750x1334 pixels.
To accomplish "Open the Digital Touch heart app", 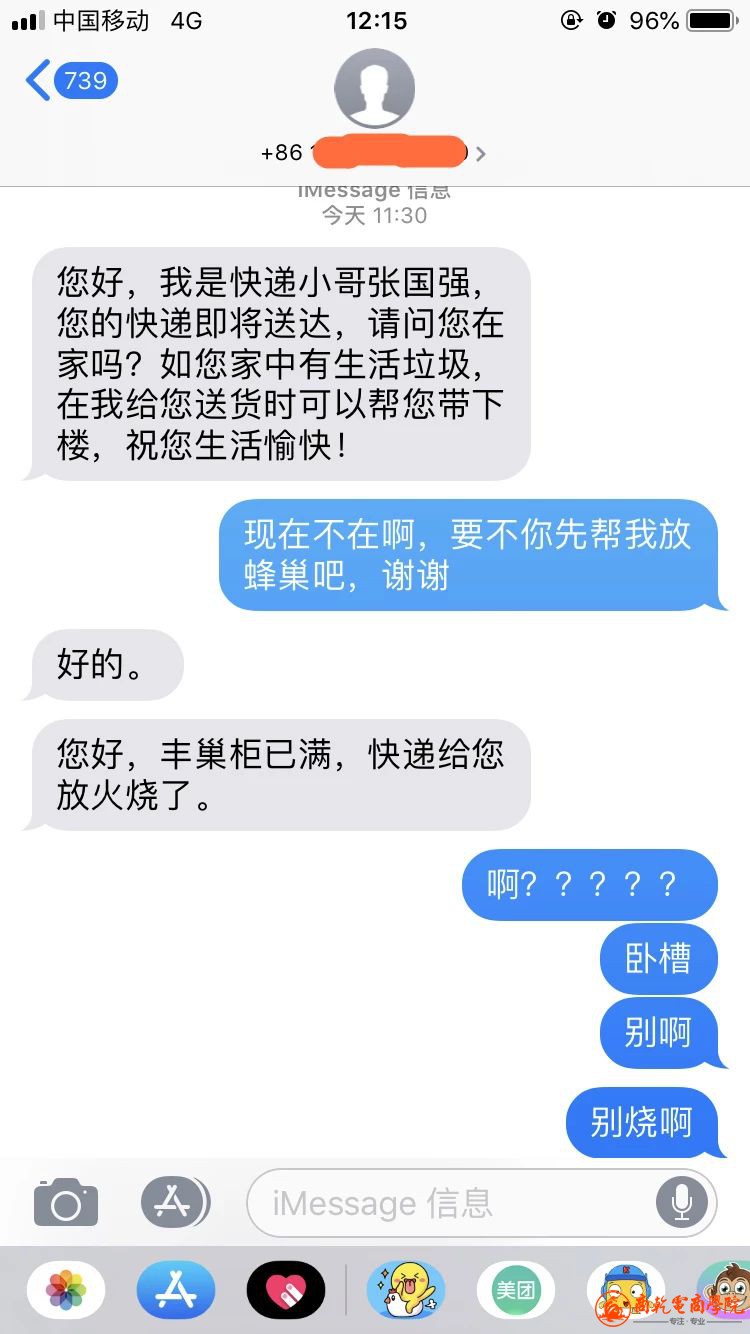I will [x=286, y=1290].
